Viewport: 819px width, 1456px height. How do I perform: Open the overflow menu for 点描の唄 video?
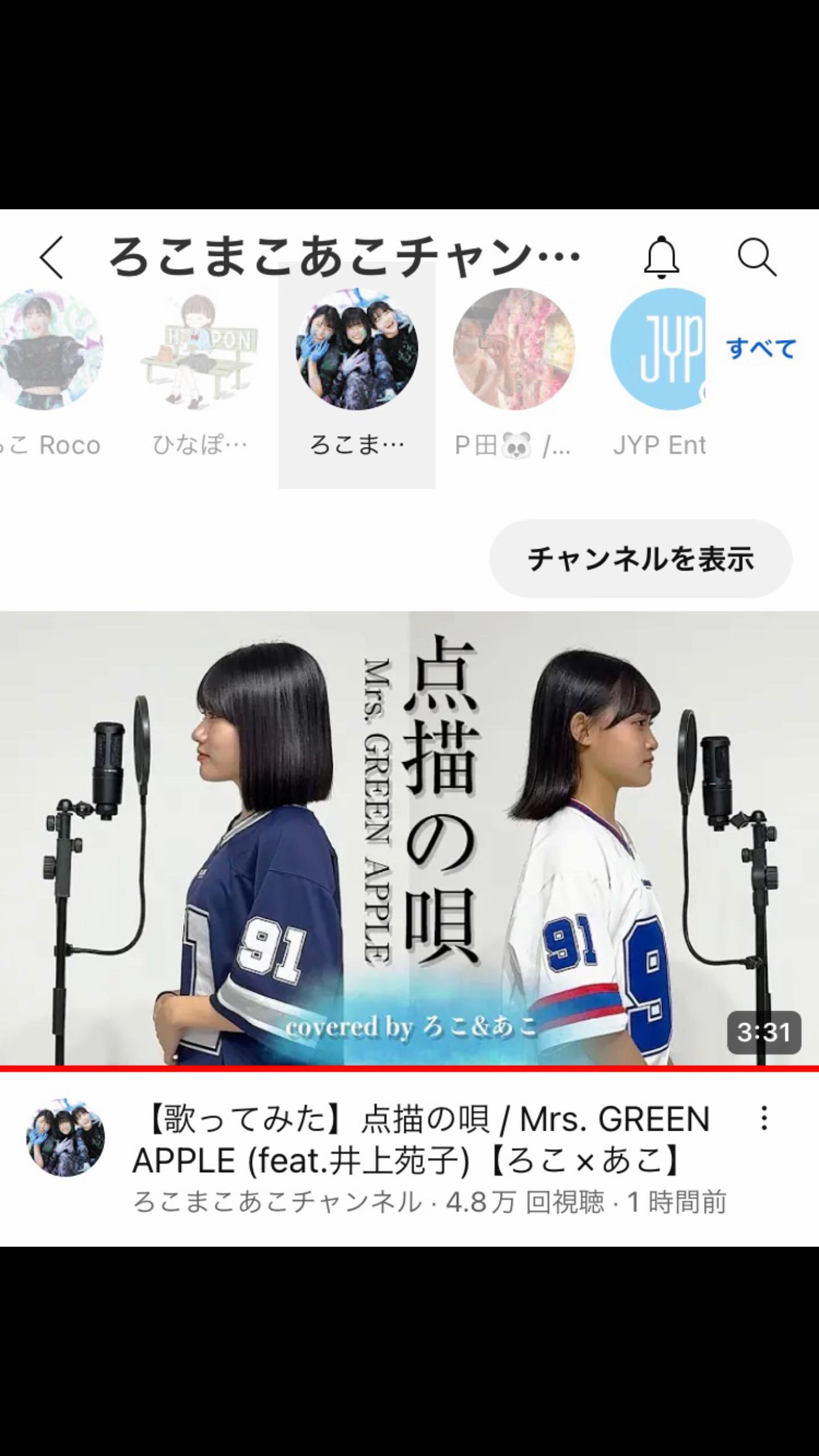pyautogui.click(x=764, y=1118)
